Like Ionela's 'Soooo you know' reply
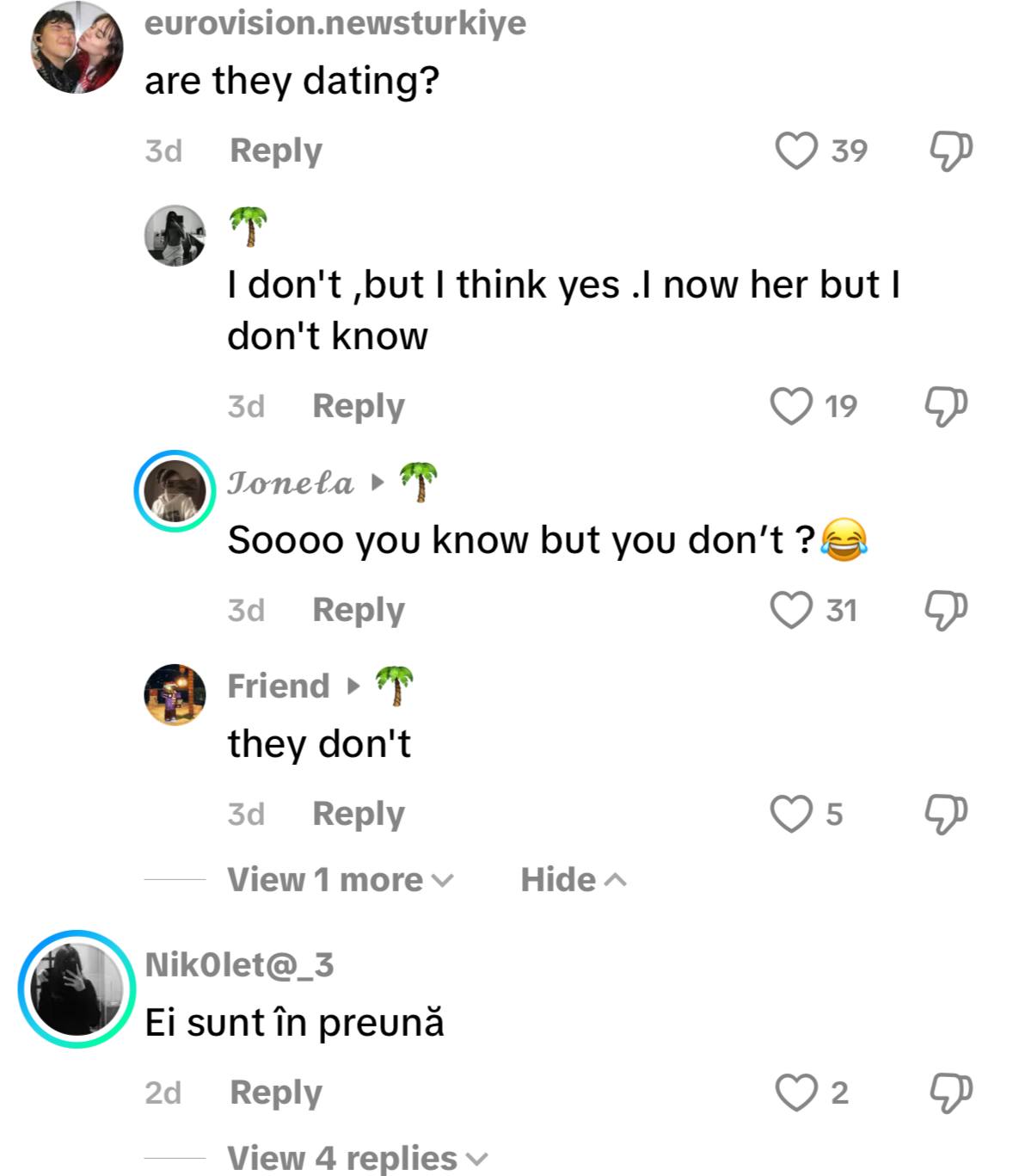The image size is (1013, 1176). coord(790,610)
